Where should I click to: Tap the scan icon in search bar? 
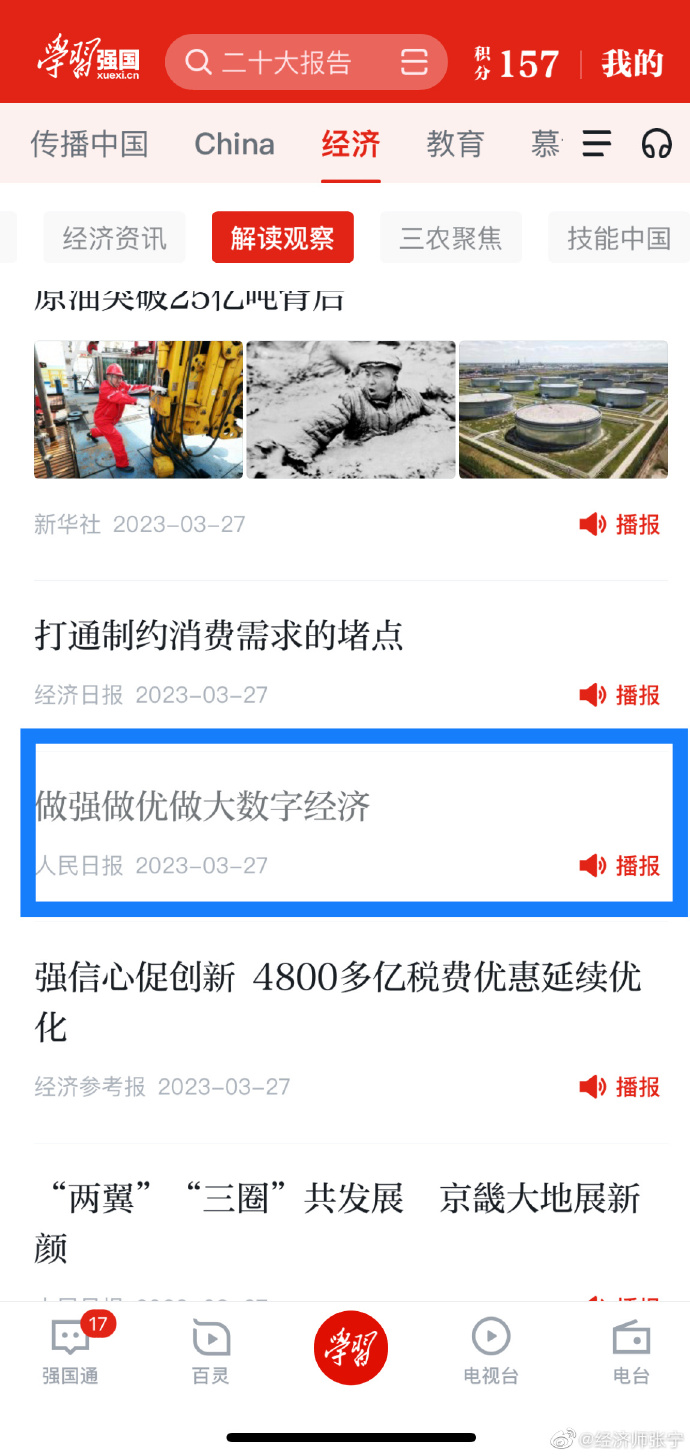[414, 63]
